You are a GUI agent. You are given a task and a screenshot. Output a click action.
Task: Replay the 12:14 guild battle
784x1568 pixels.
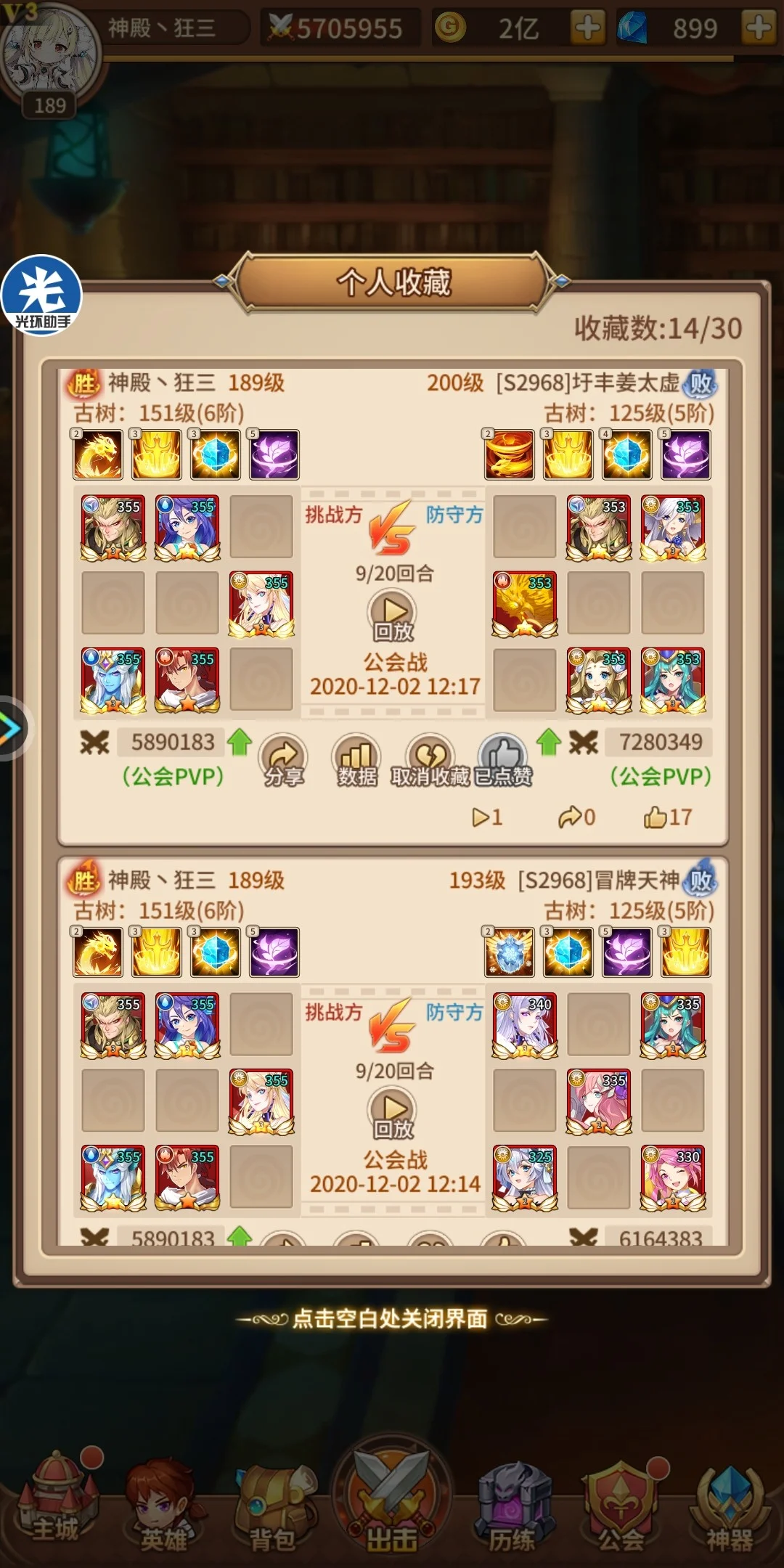click(x=394, y=1113)
